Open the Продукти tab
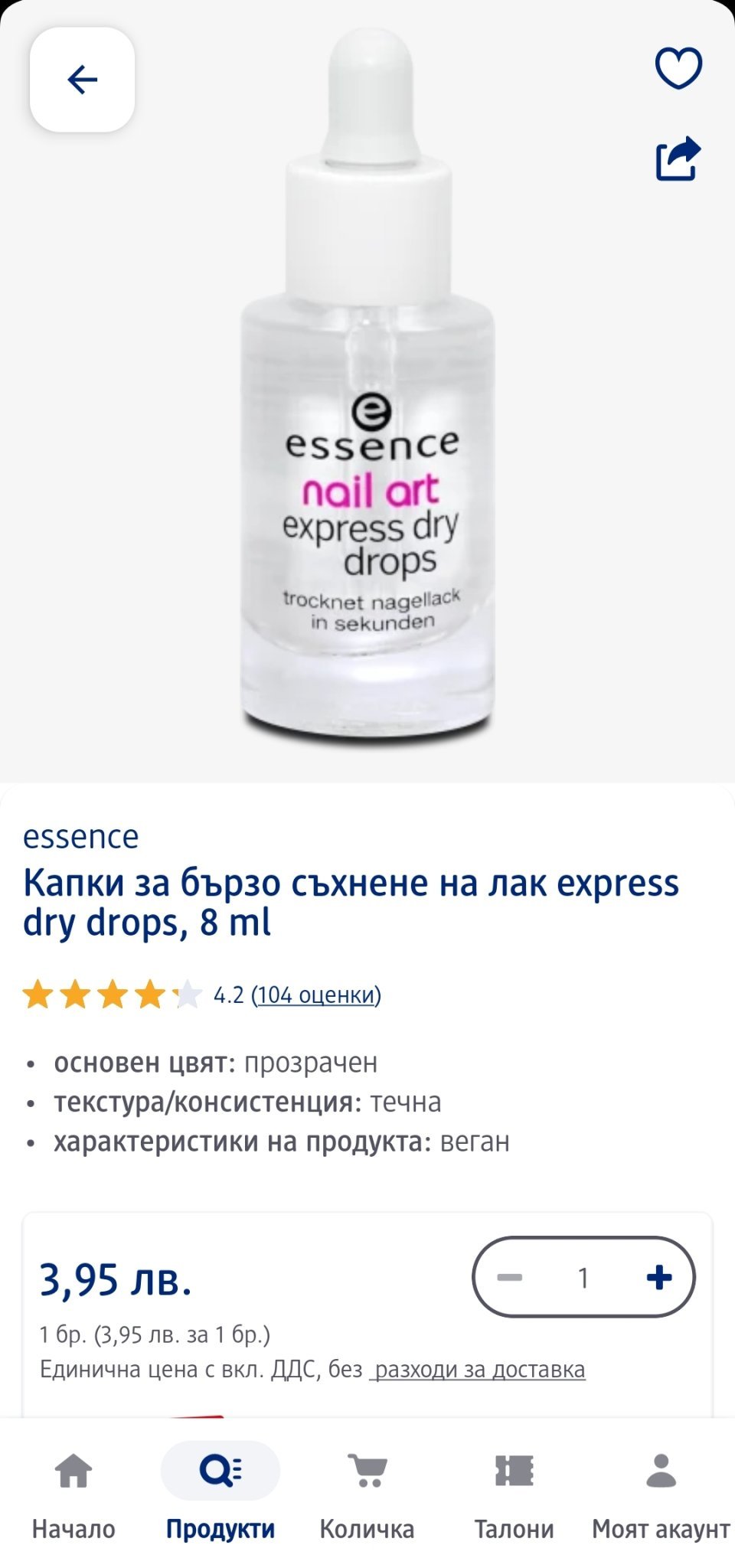This screenshot has height=1568, width=735. (x=220, y=1493)
